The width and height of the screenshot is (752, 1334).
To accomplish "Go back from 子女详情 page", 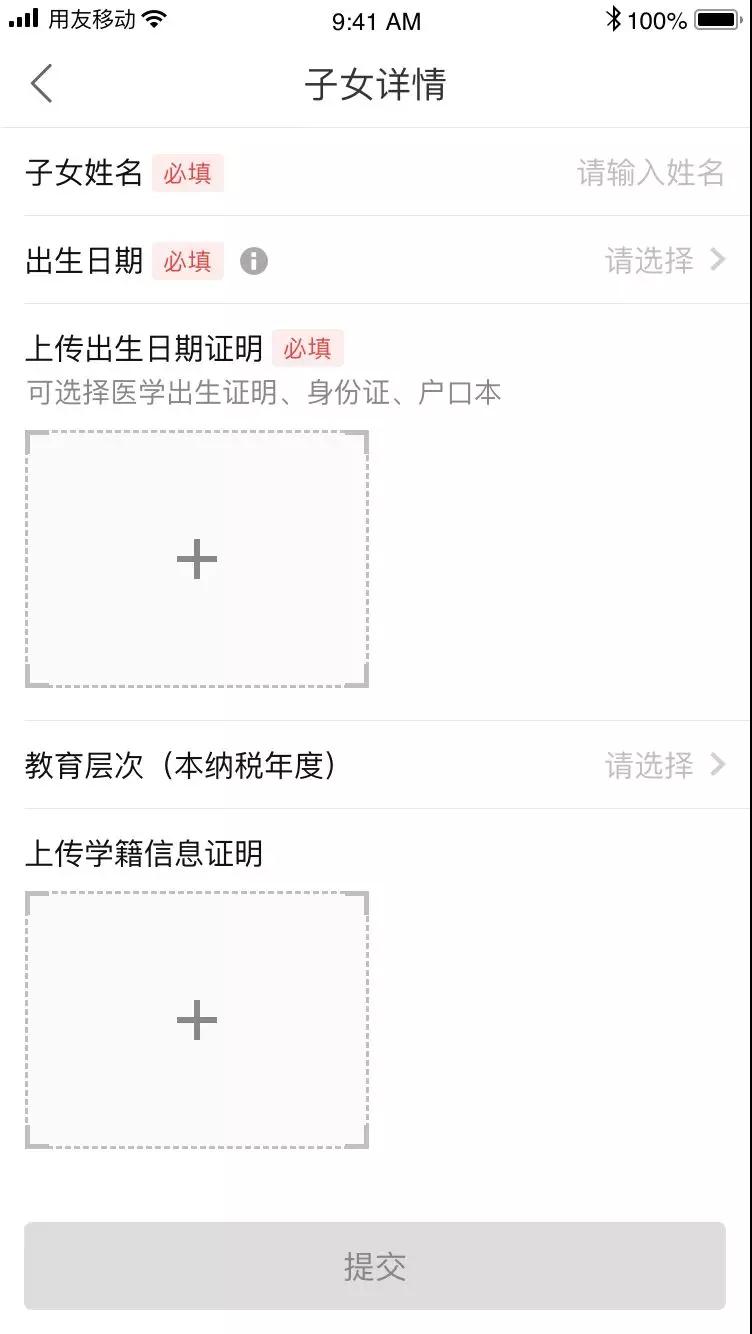I will tap(41, 84).
